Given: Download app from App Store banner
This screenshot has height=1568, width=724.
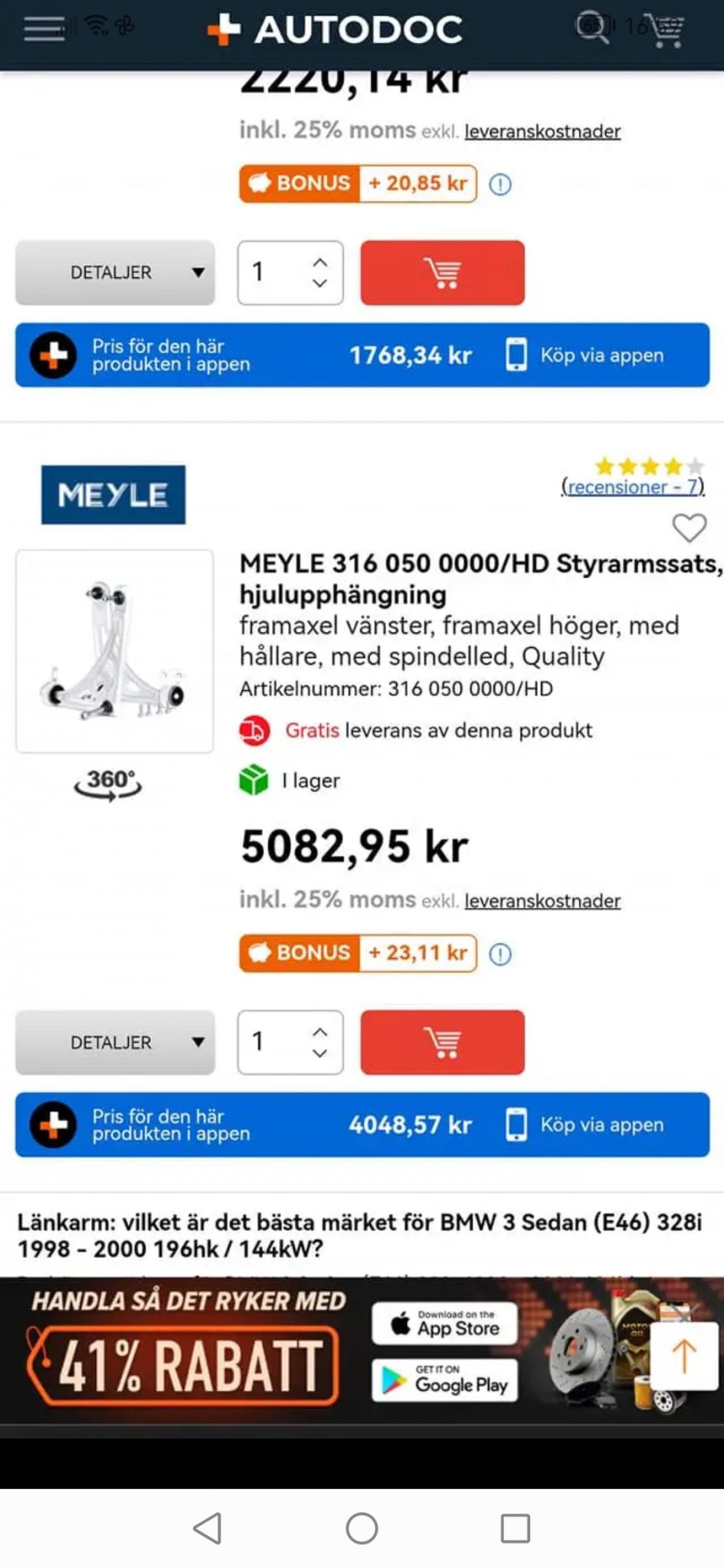Looking at the screenshot, I should pos(444,1323).
